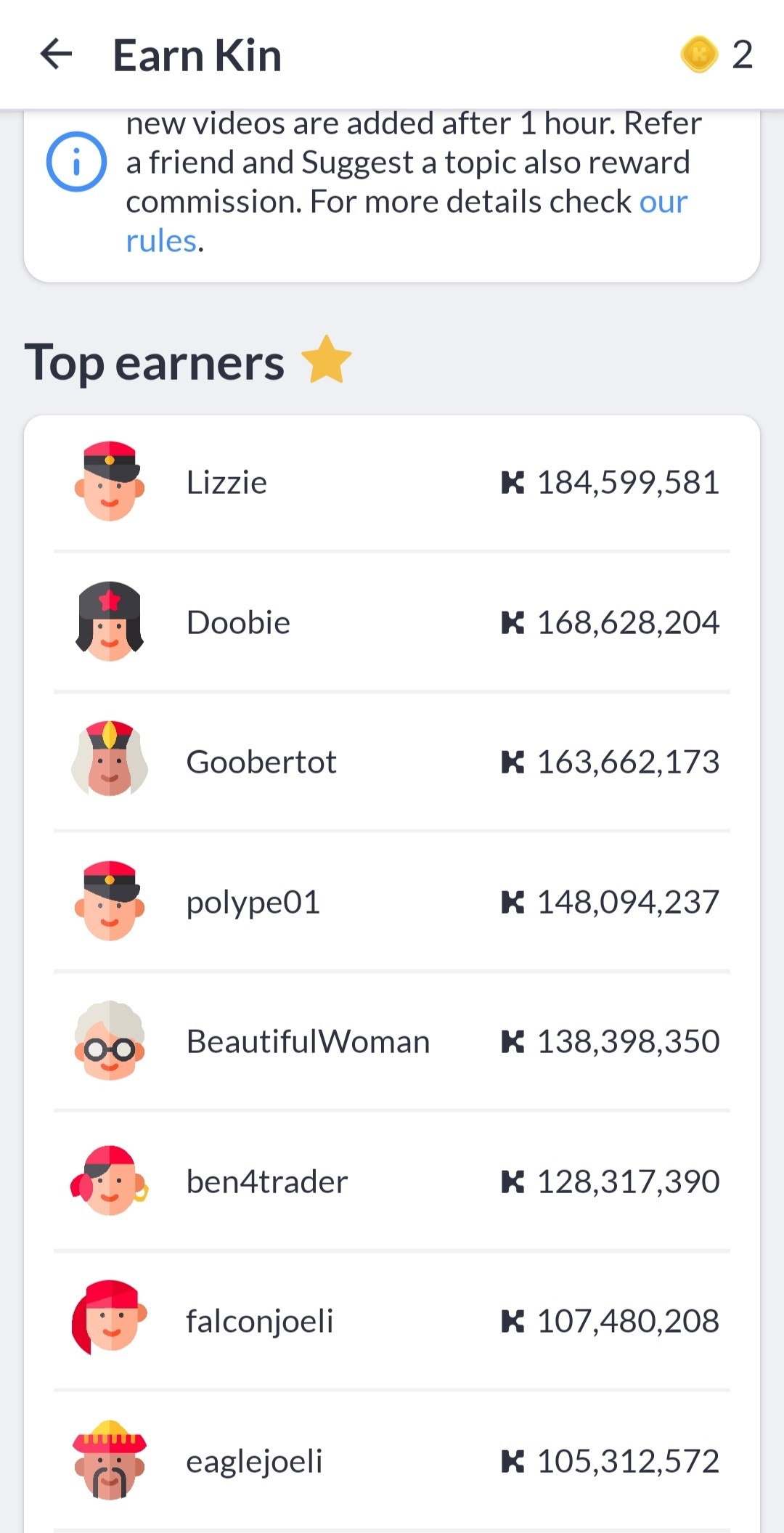Open the Kin coin balance

tap(716, 54)
